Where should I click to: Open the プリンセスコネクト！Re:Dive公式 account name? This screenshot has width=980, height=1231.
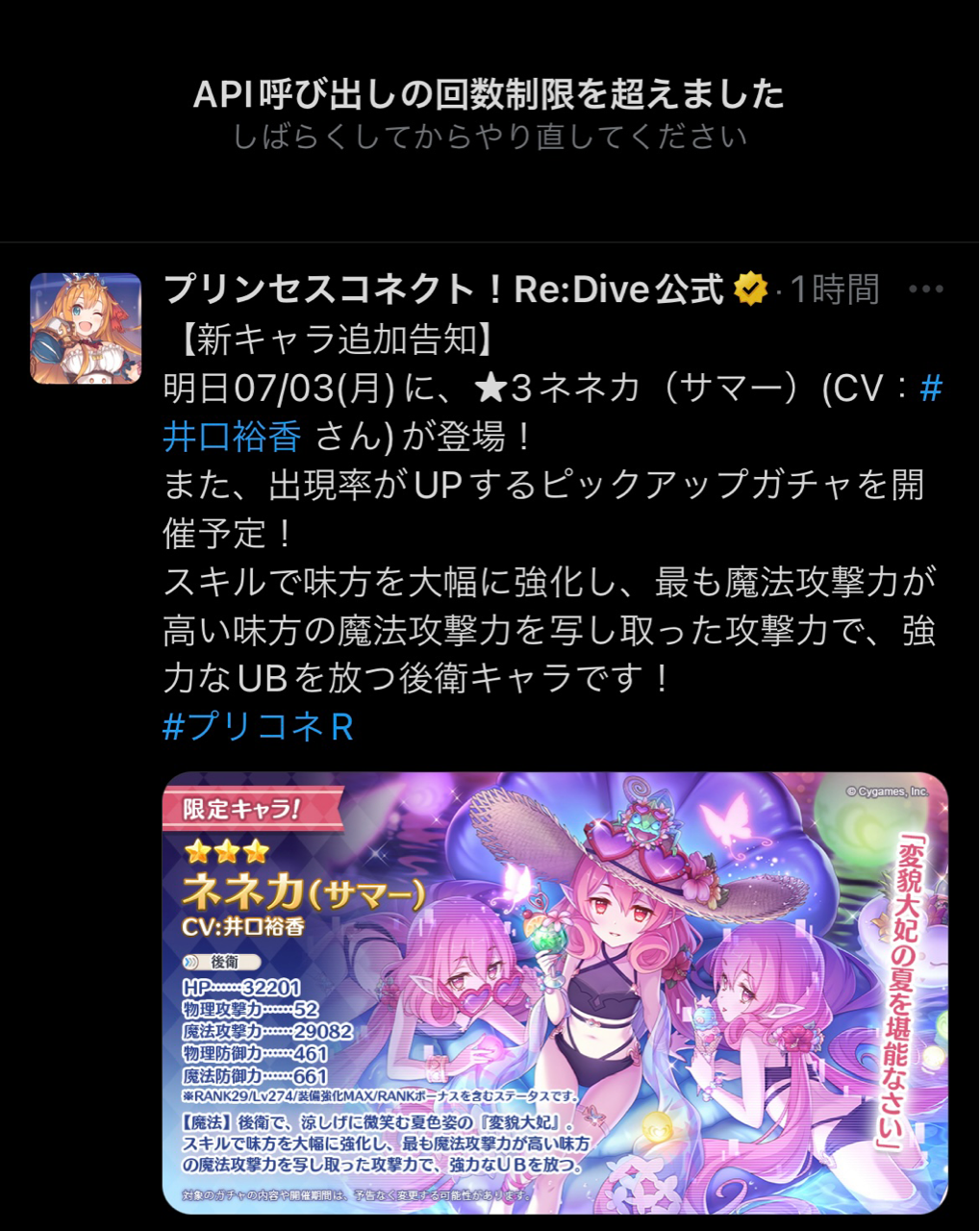[443, 289]
